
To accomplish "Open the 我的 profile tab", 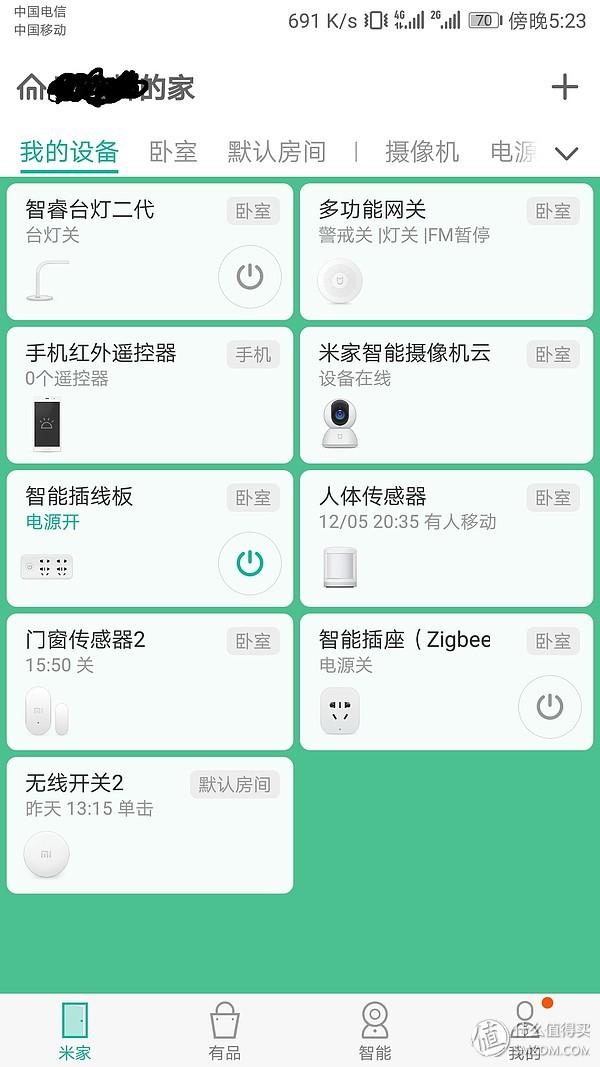I will [524, 1030].
